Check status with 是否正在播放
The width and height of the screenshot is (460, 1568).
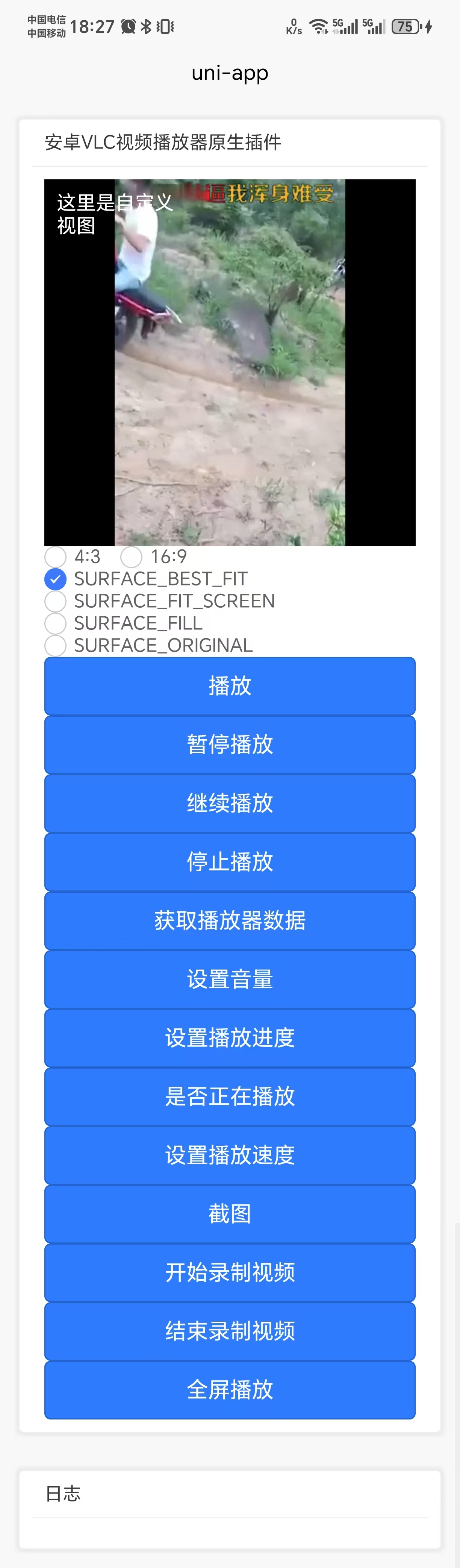[230, 1096]
